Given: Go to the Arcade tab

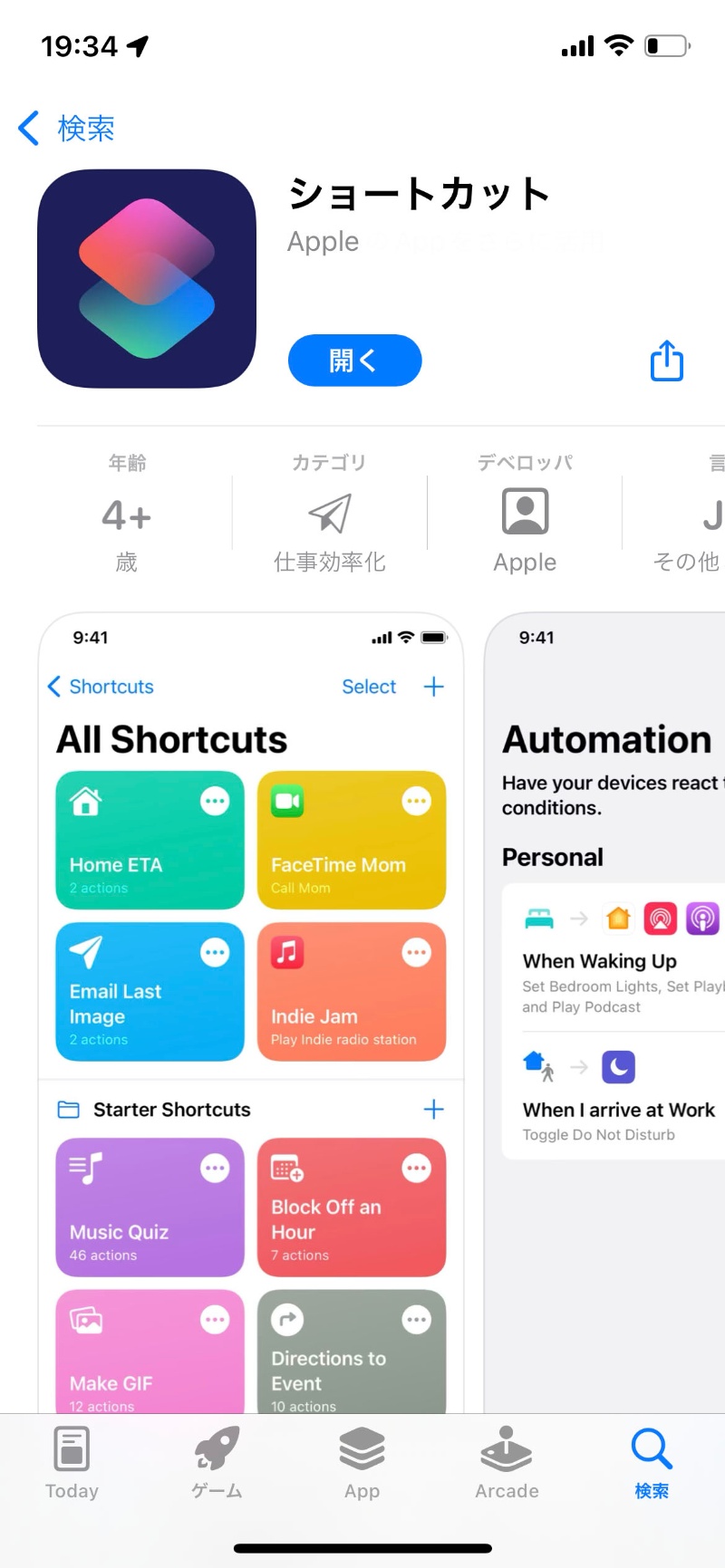Looking at the screenshot, I should tap(507, 1463).
